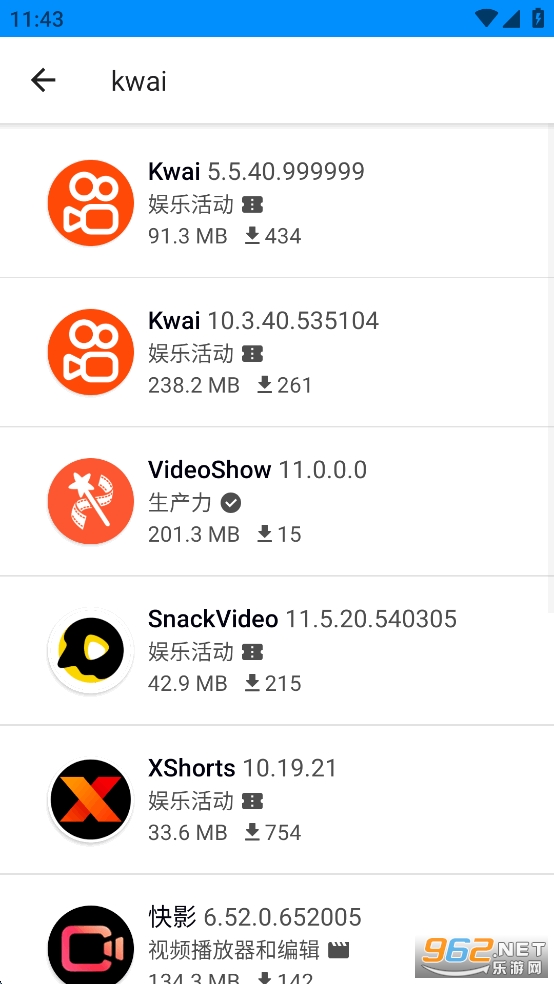Open the VideoShow app listing
The width and height of the screenshot is (554, 984).
pos(277,501)
